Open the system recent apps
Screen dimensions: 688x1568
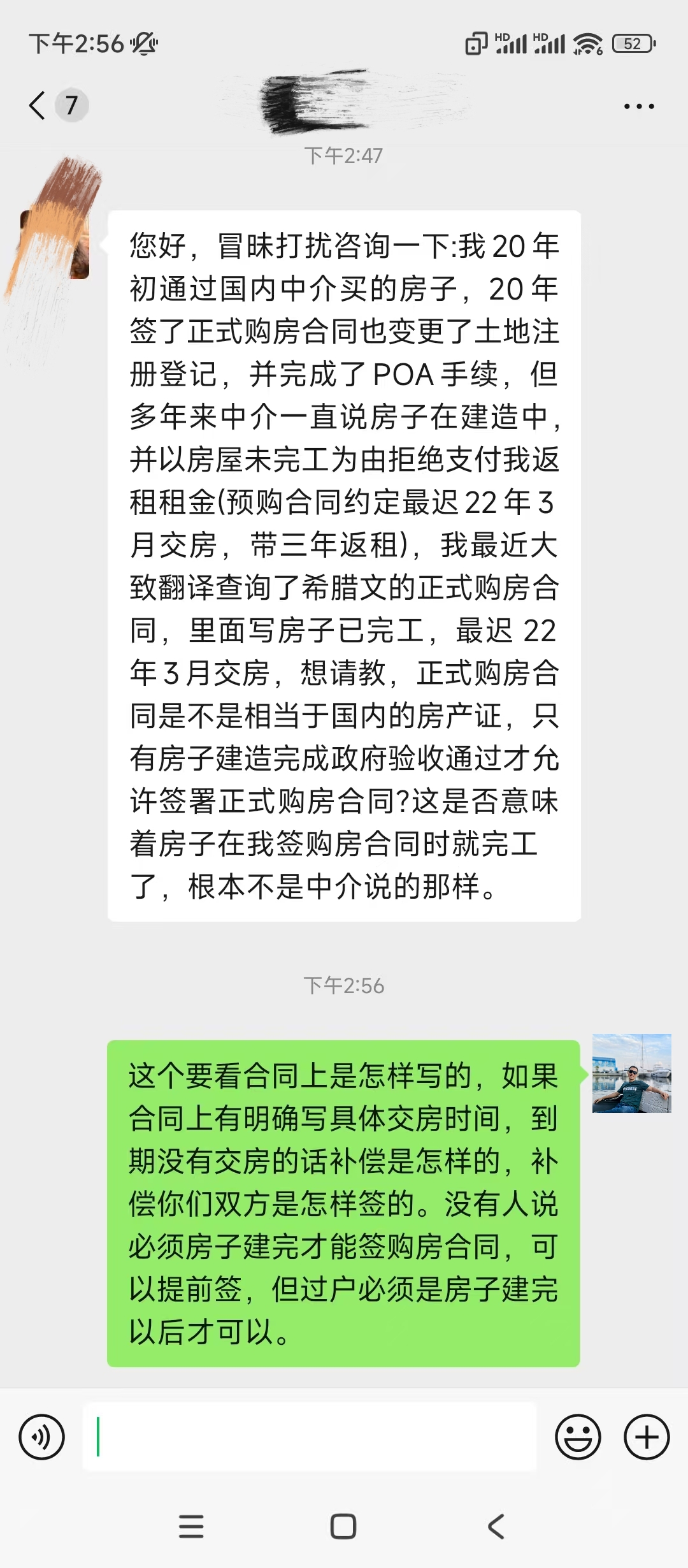(191, 1526)
